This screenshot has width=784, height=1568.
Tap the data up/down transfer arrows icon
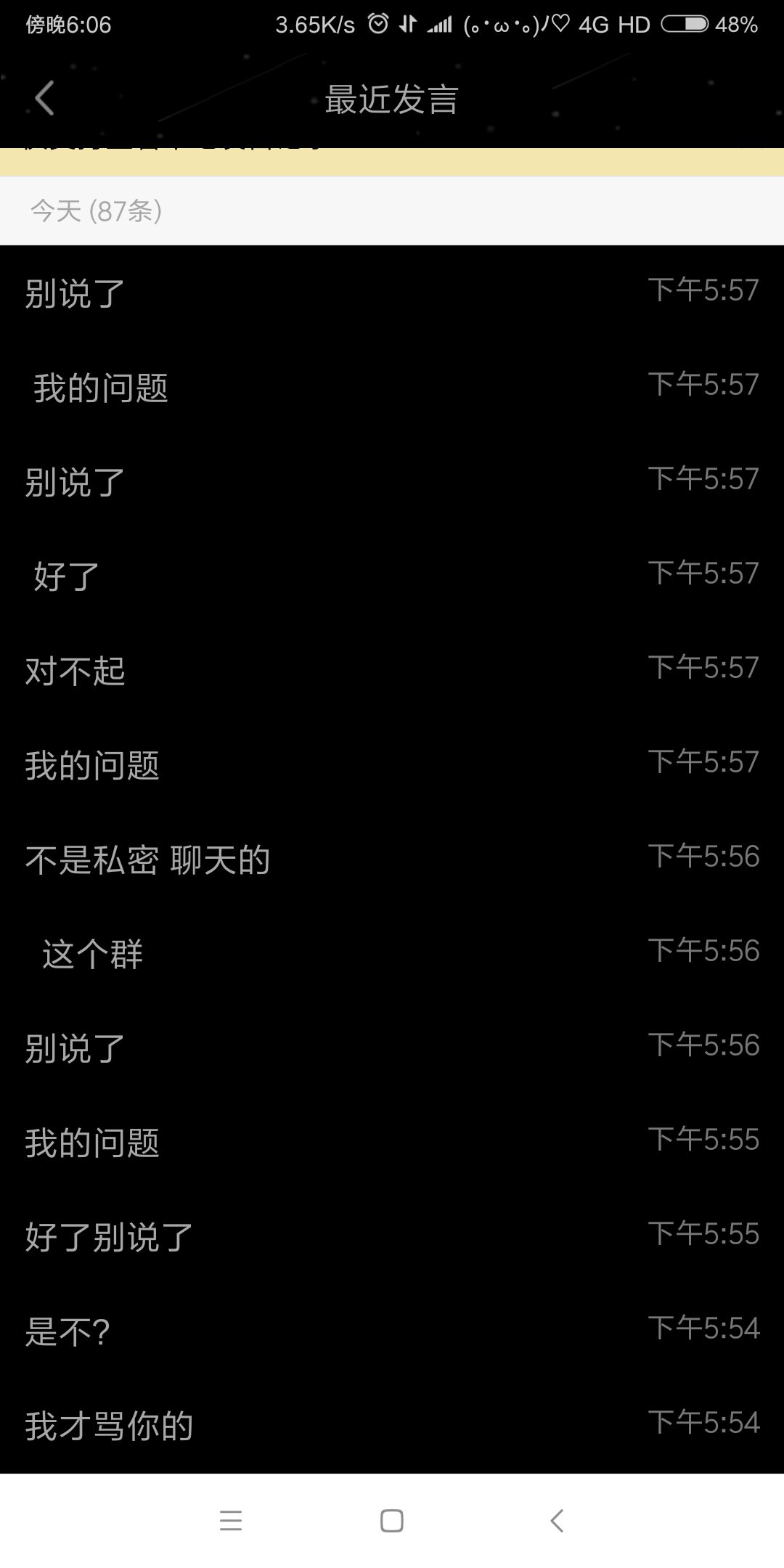(x=407, y=23)
